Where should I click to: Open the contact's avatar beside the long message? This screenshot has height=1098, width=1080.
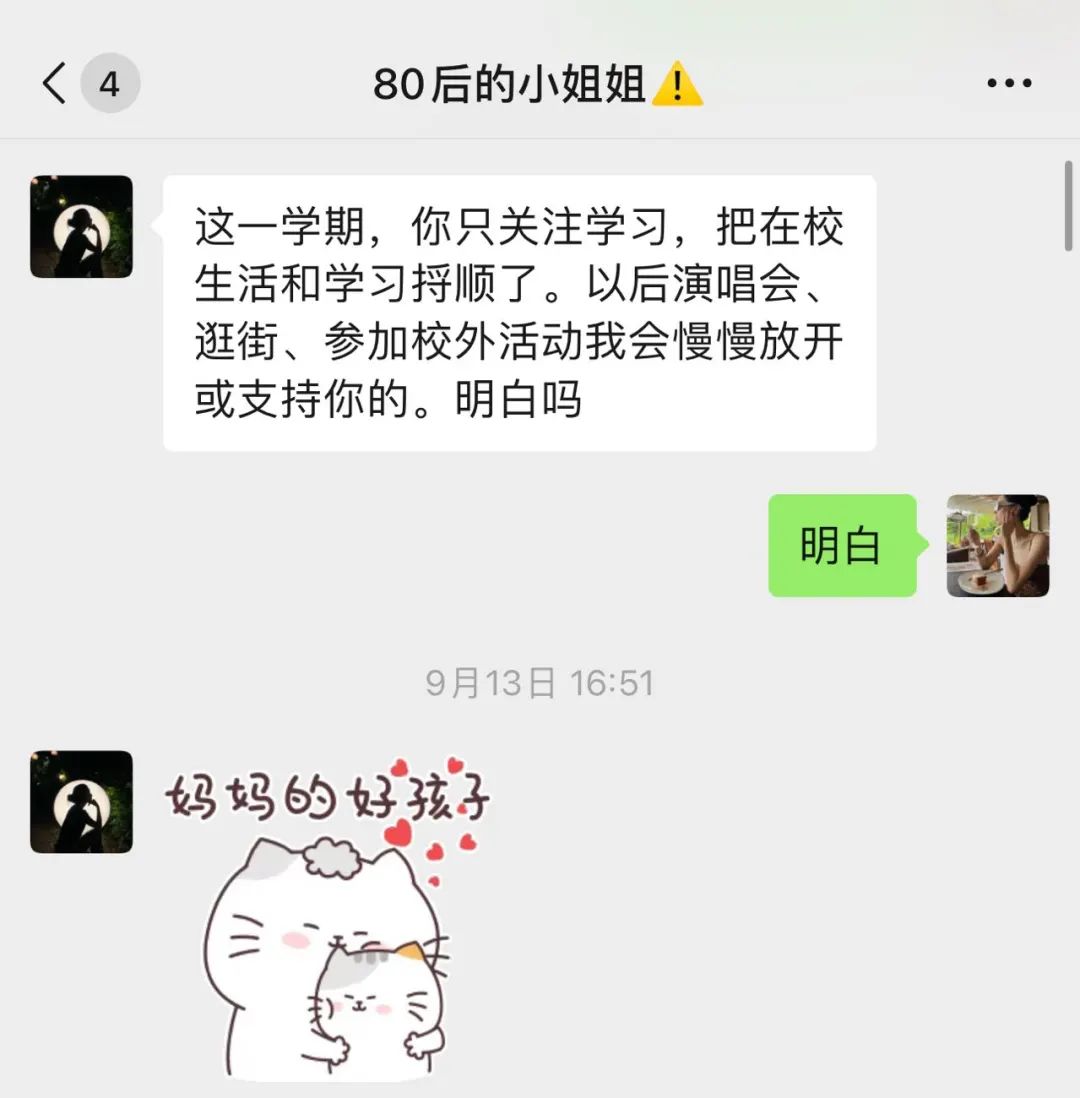81,227
